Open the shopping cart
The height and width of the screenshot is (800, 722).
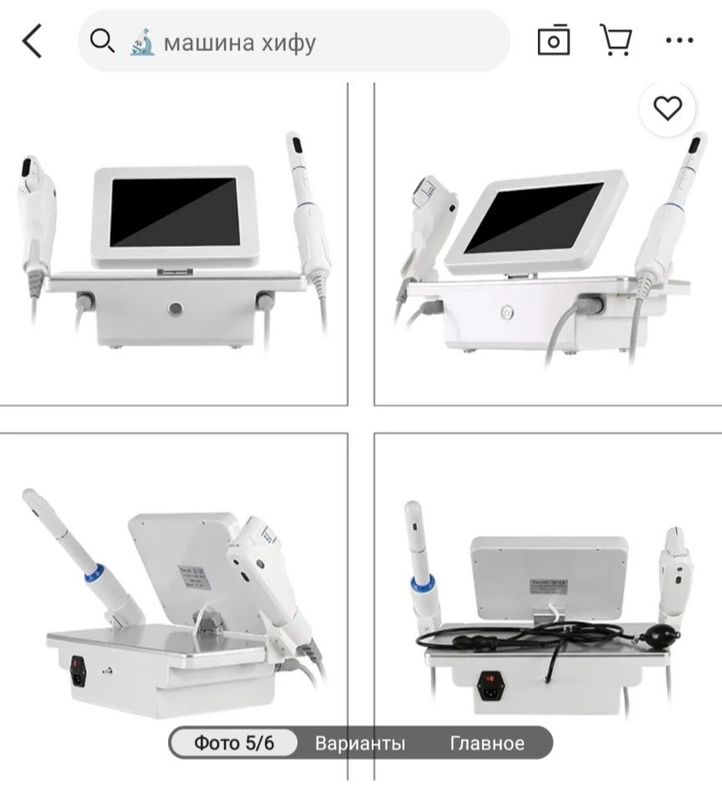tap(615, 41)
